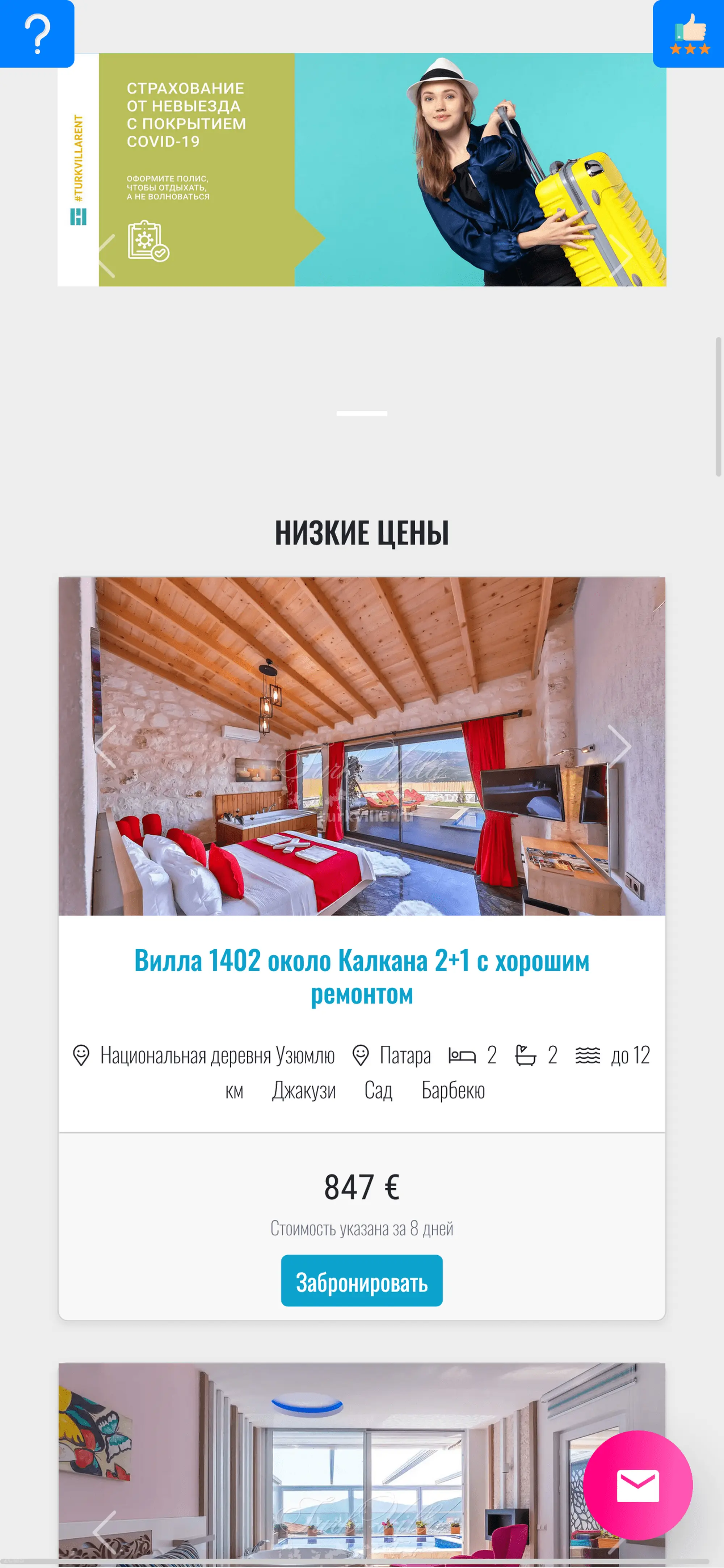View previous photo of Villa 1402
The height and width of the screenshot is (1568, 724).
point(106,746)
